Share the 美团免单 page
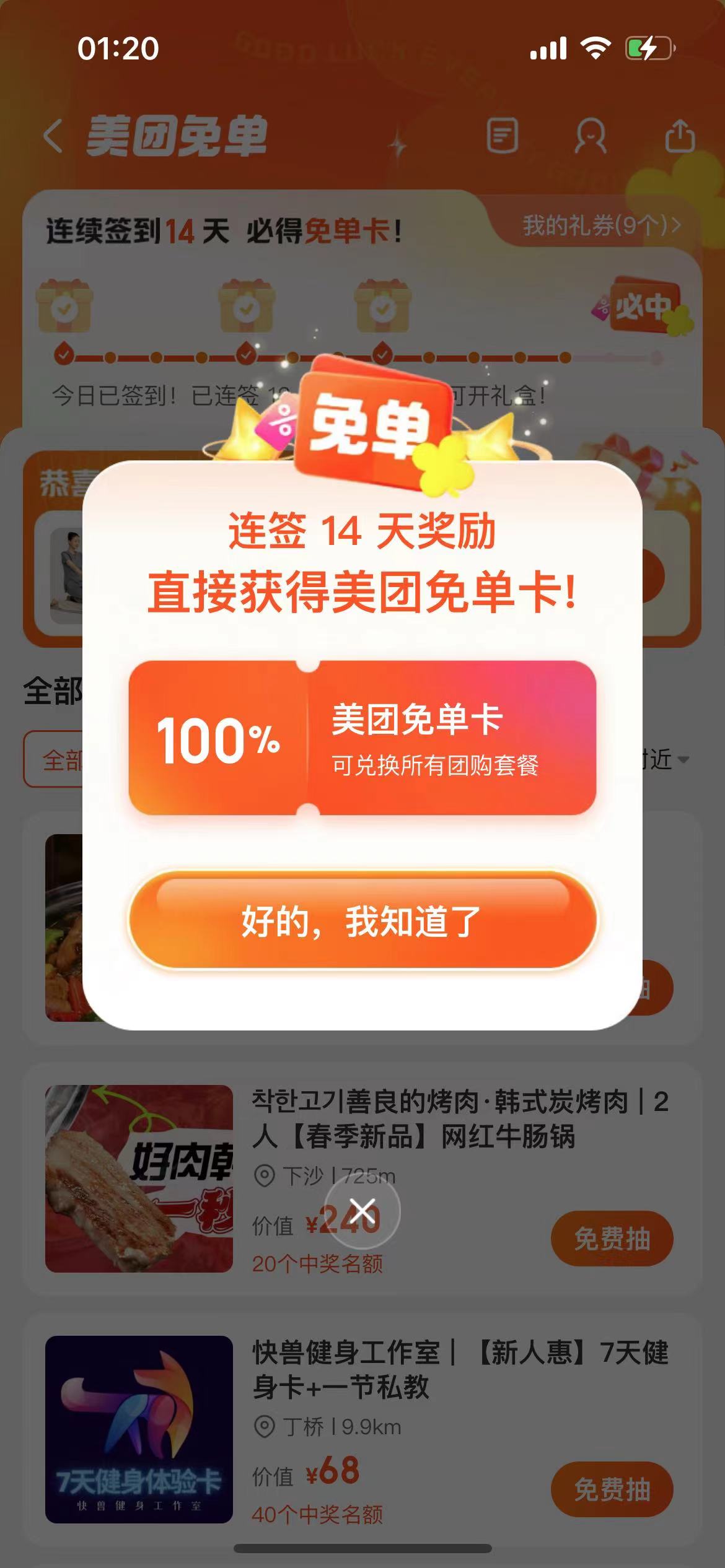 [680, 135]
